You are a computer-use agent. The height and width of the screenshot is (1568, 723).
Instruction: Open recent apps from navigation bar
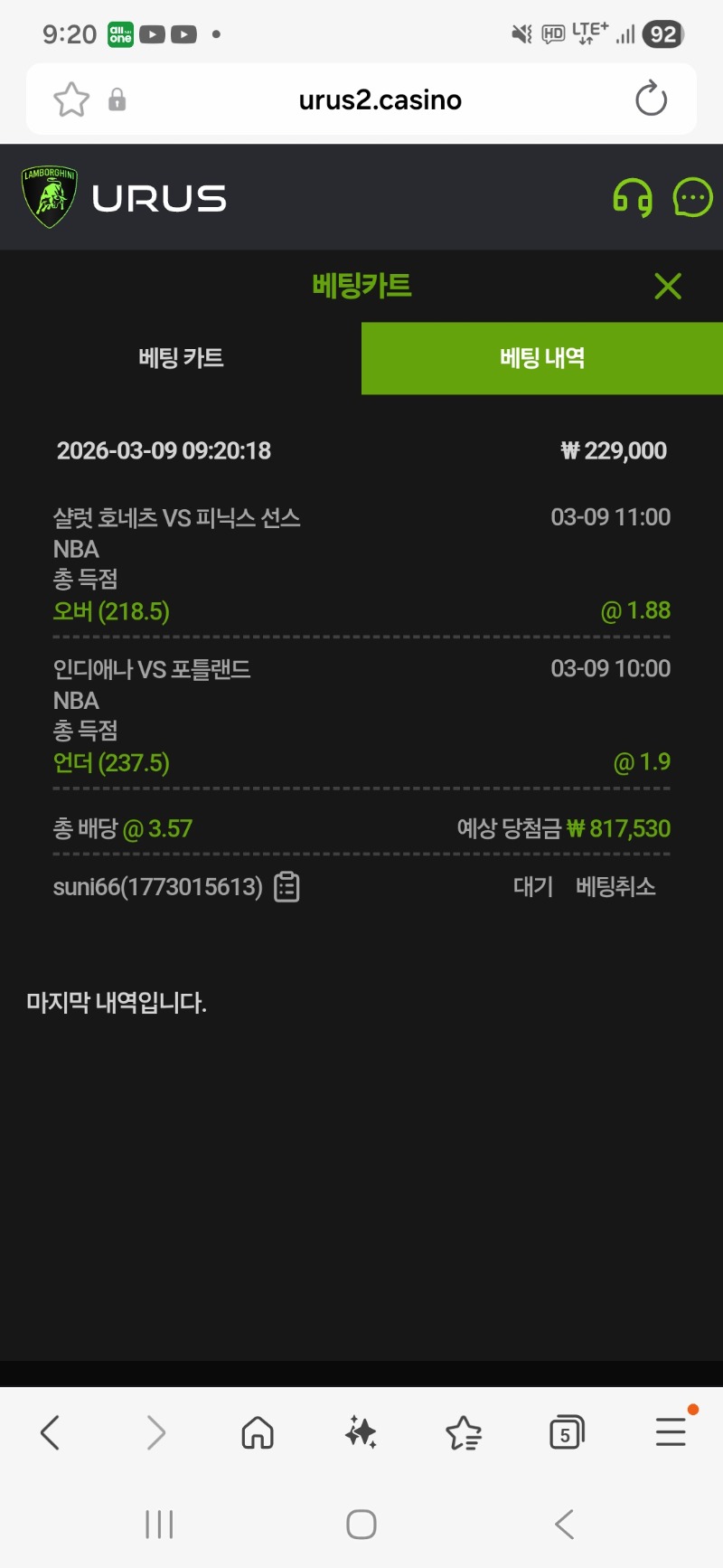pos(159,1525)
